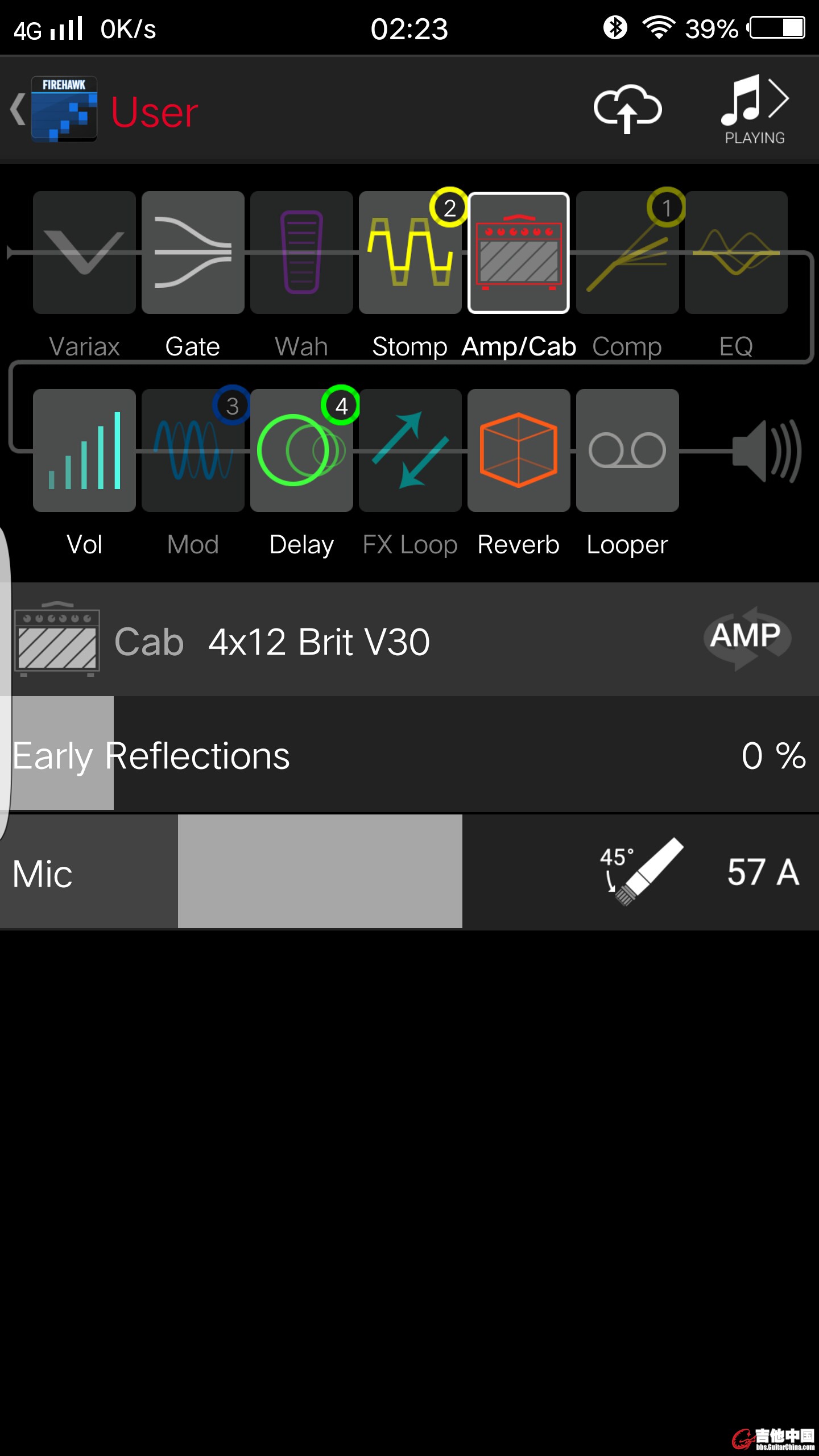Select the Amp/Cab block

coord(518,253)
